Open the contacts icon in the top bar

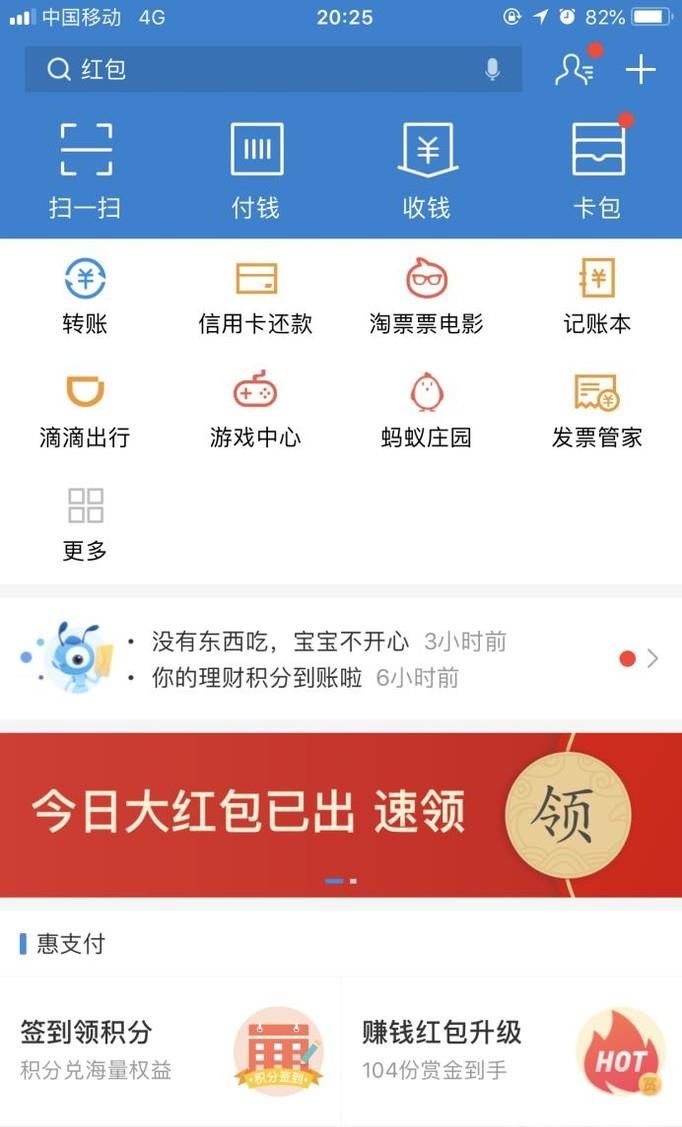pos(575,69)
